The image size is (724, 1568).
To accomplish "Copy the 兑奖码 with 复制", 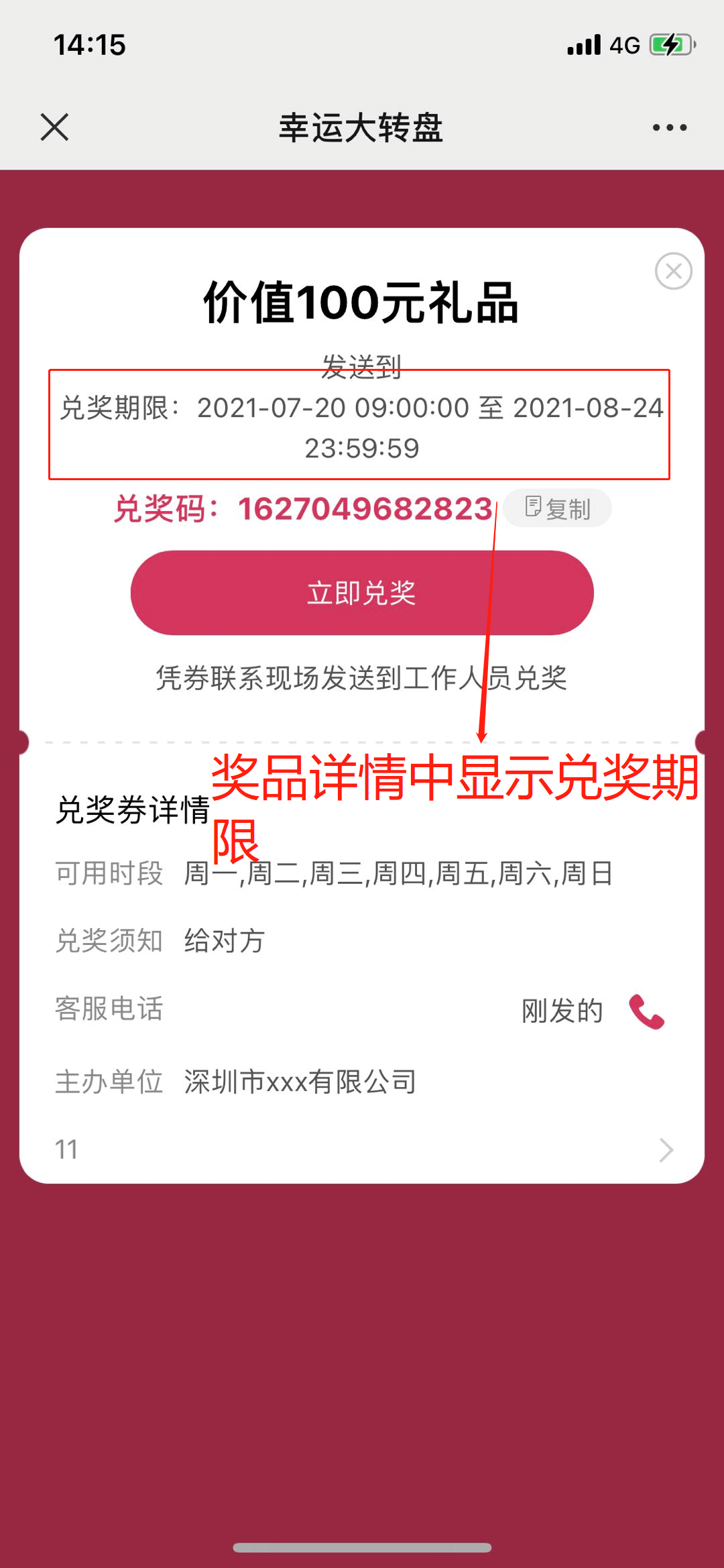I will coord(557,508).
